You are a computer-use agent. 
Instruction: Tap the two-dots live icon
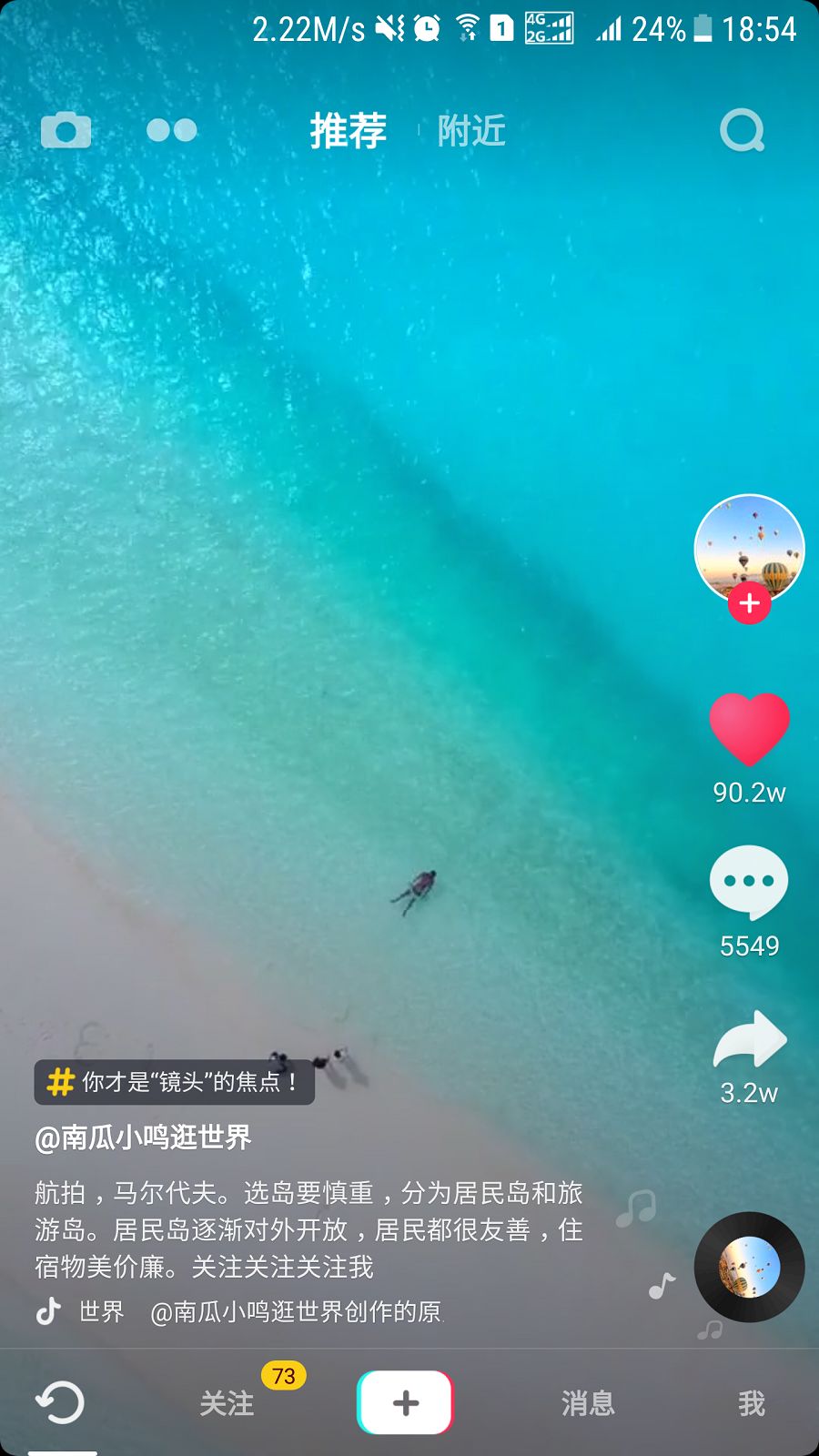pos(172,130)
